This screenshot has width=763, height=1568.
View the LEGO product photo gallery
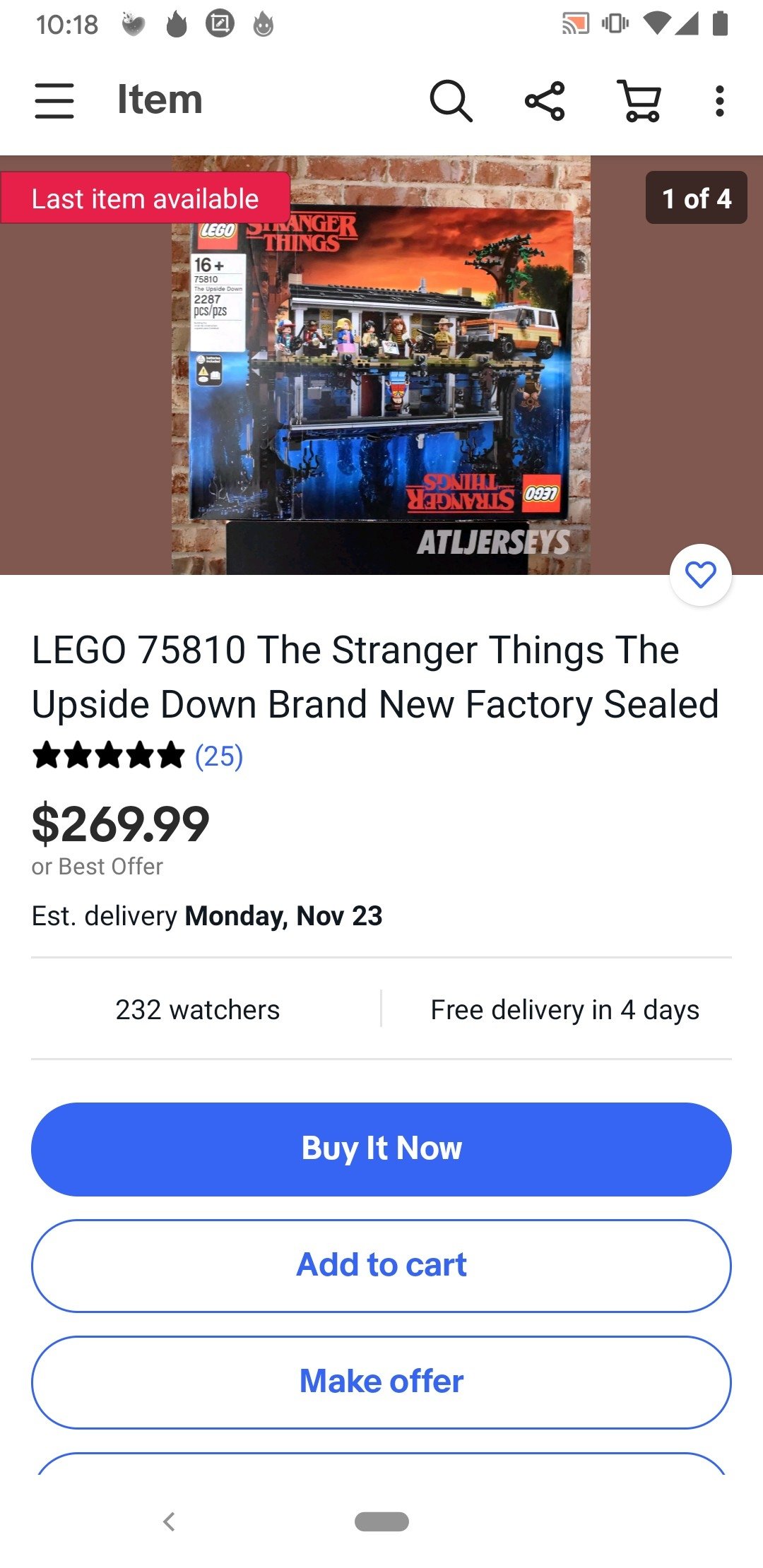coord(381,364)
